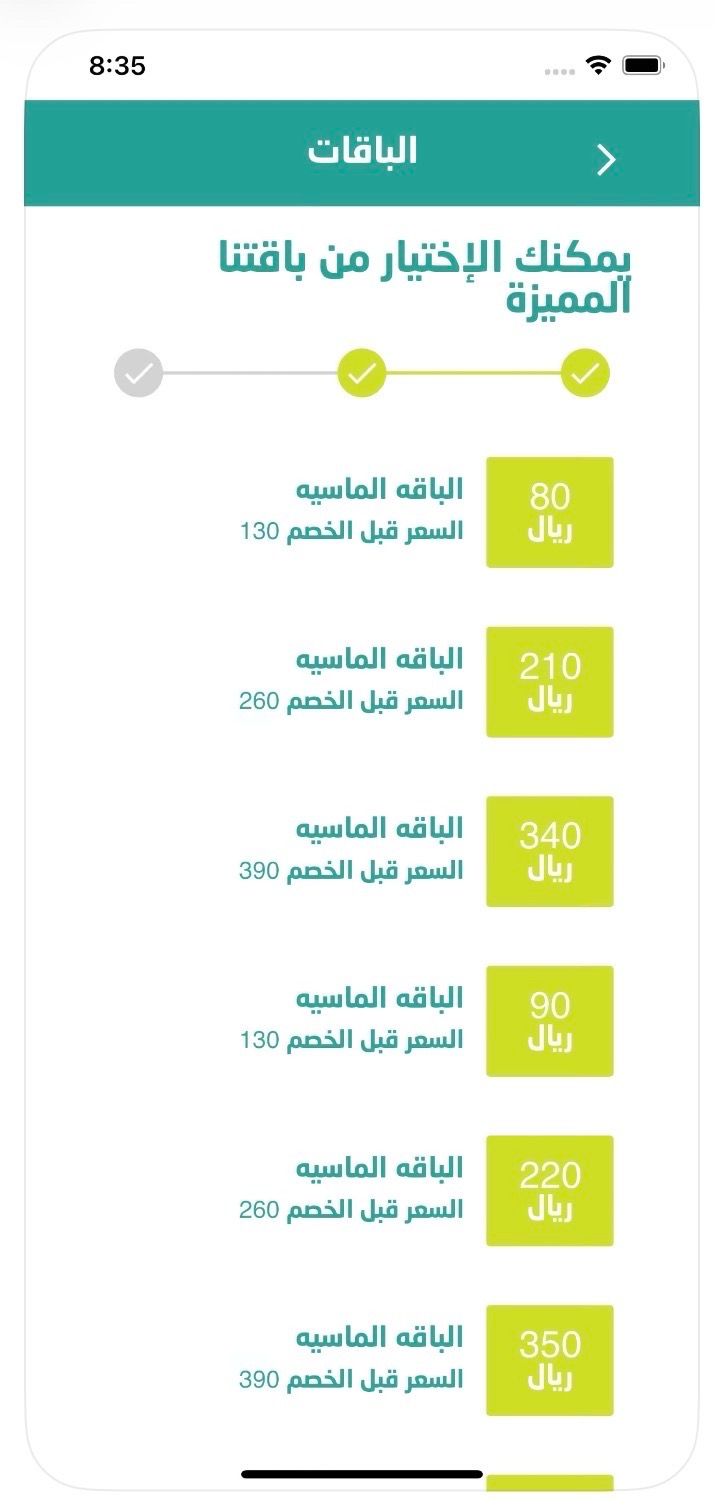Go back using the header arrow
714x1502 pixels.
pos(606,159)
